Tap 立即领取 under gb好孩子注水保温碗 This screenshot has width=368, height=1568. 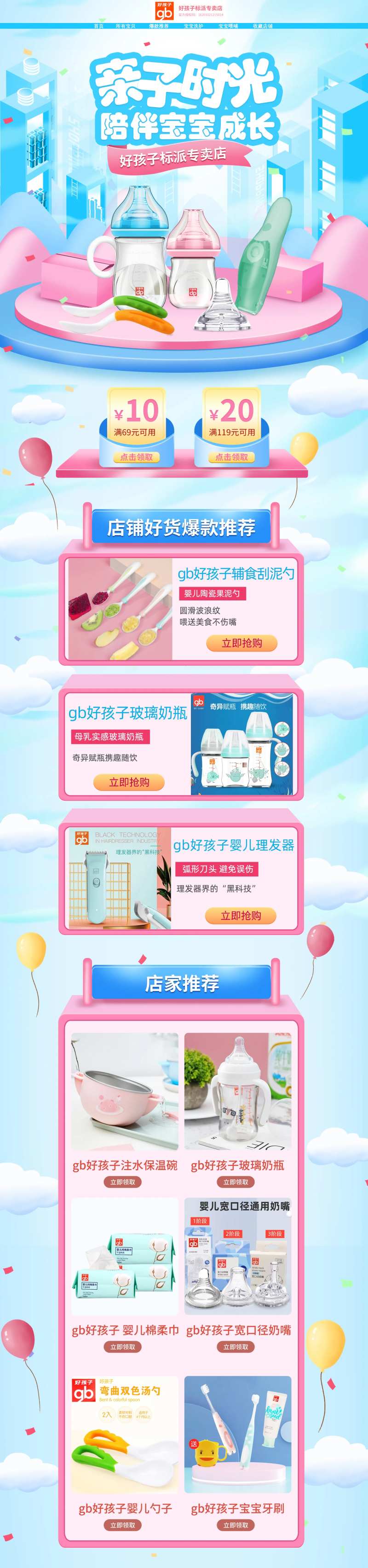[123, 1182]
